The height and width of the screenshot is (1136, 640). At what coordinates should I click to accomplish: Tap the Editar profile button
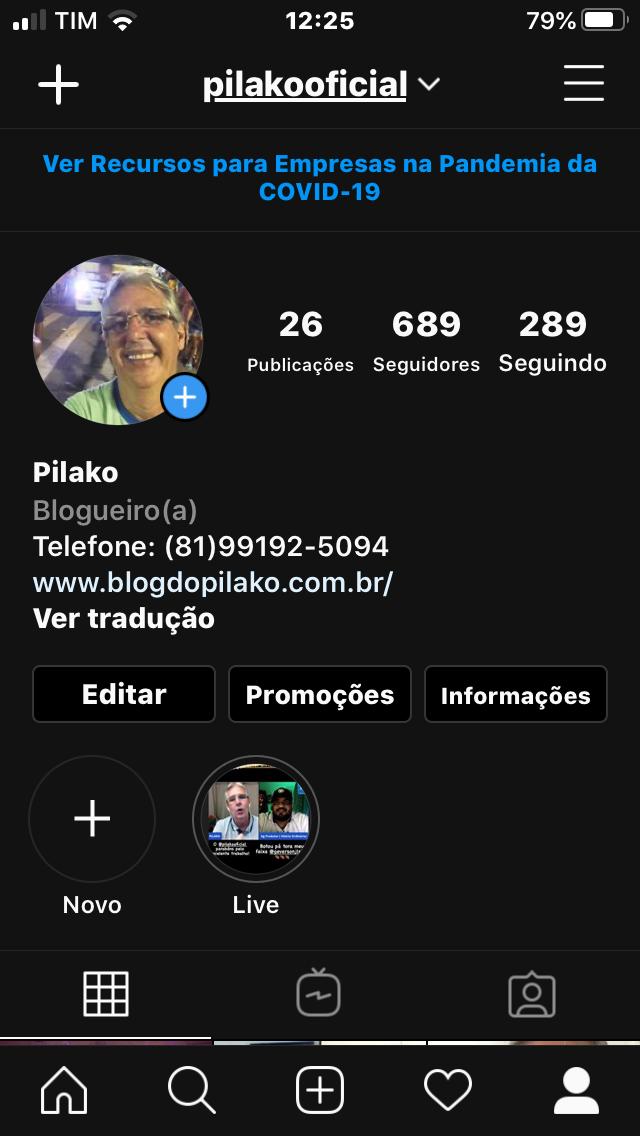pos(124,694)
